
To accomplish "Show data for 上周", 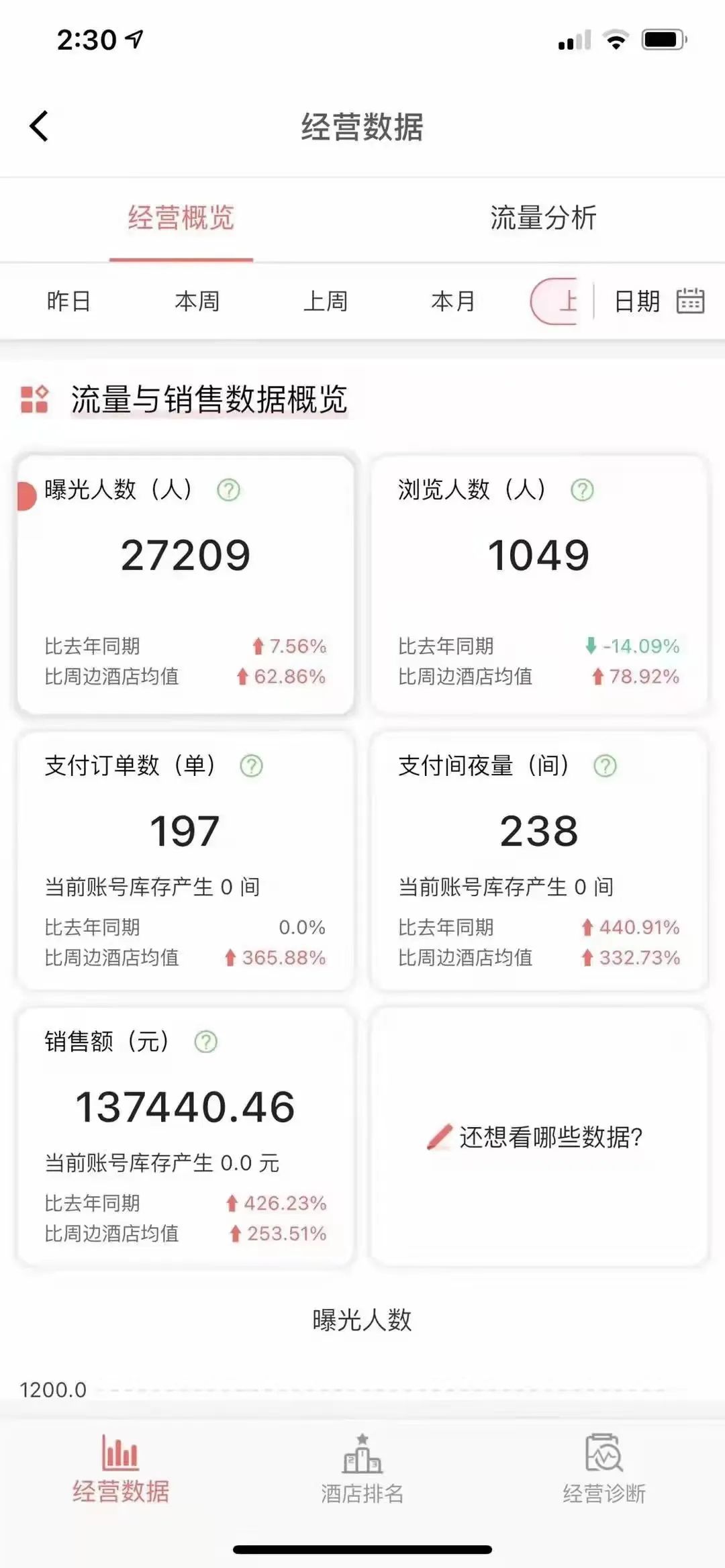I will pyautogui.click(x=326, y=301).
